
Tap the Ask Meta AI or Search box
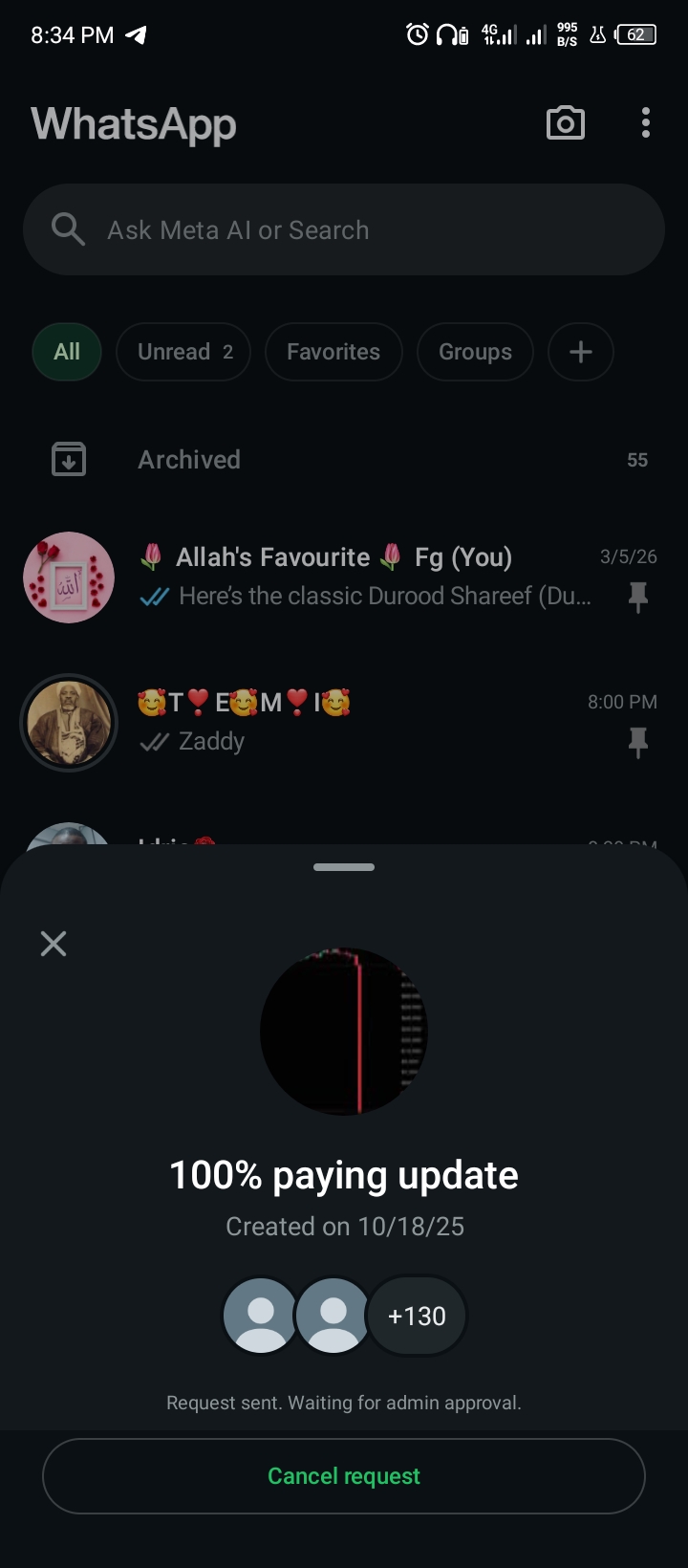(344, 230)
